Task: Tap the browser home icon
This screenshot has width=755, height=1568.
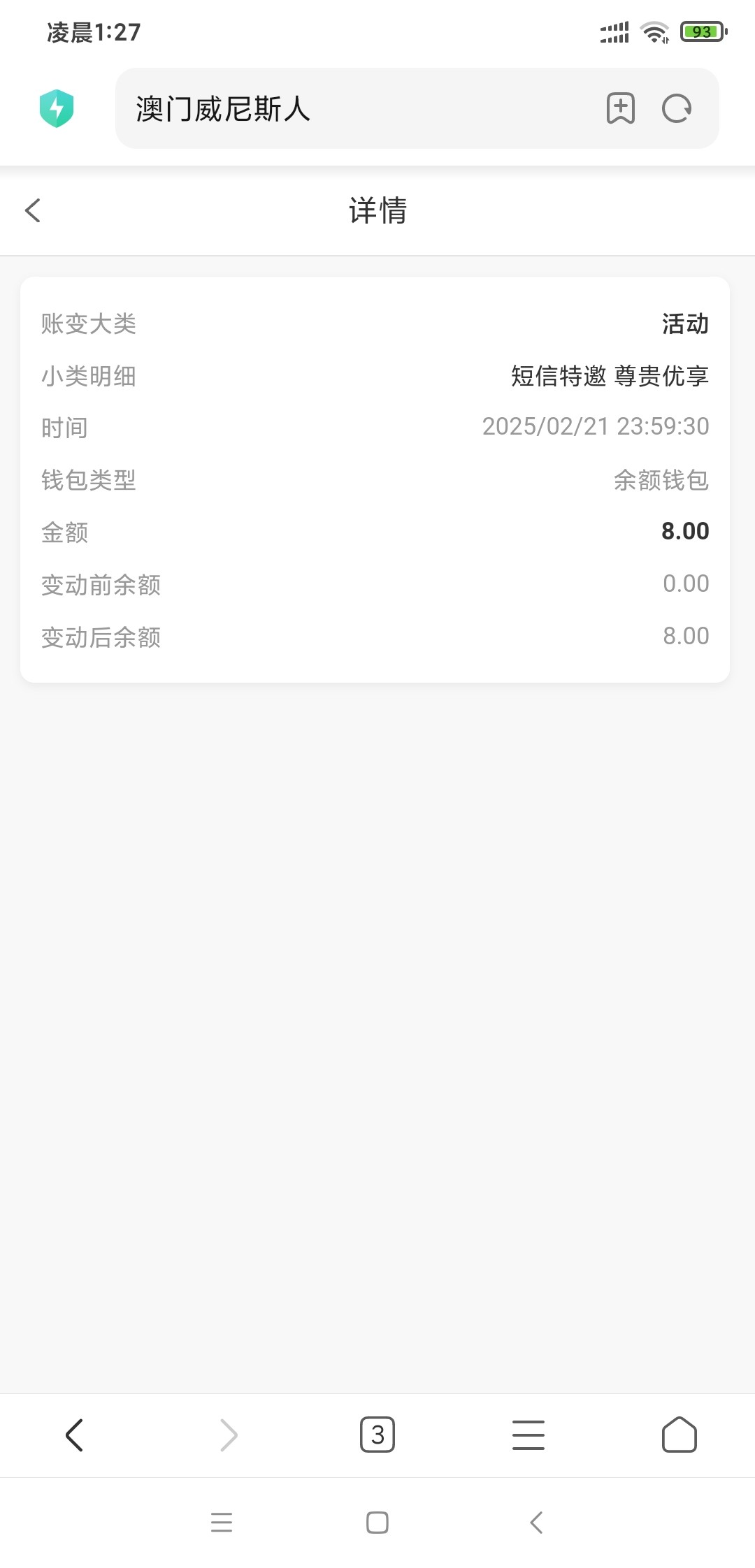Action: click(679, 1434)
